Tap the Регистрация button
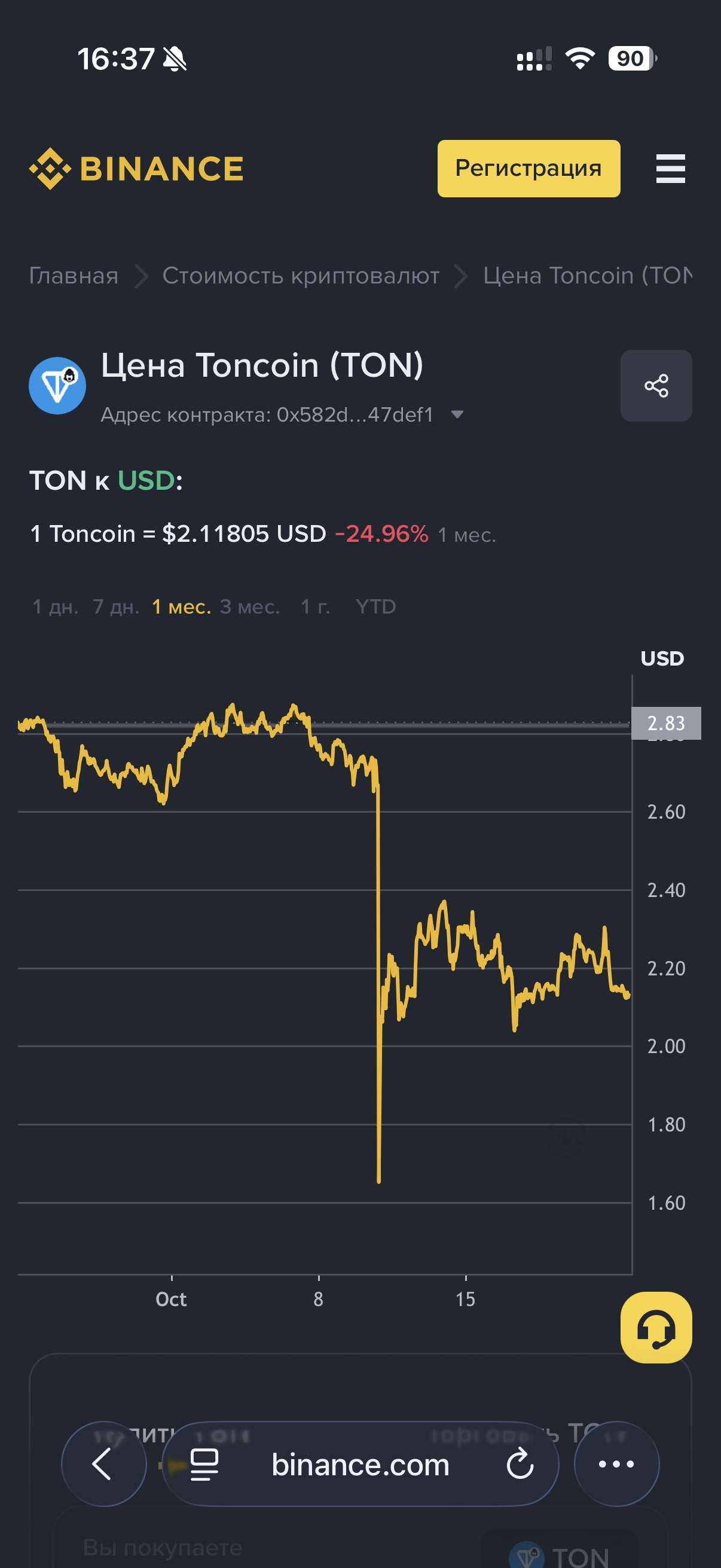 pyautogui.click(x=528, y=169)
